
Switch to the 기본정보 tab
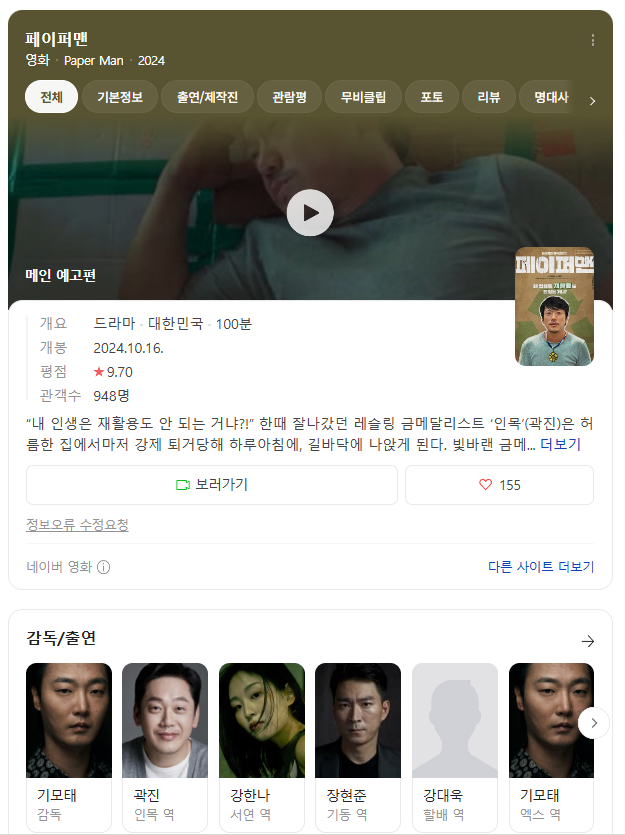pos(120,98)
